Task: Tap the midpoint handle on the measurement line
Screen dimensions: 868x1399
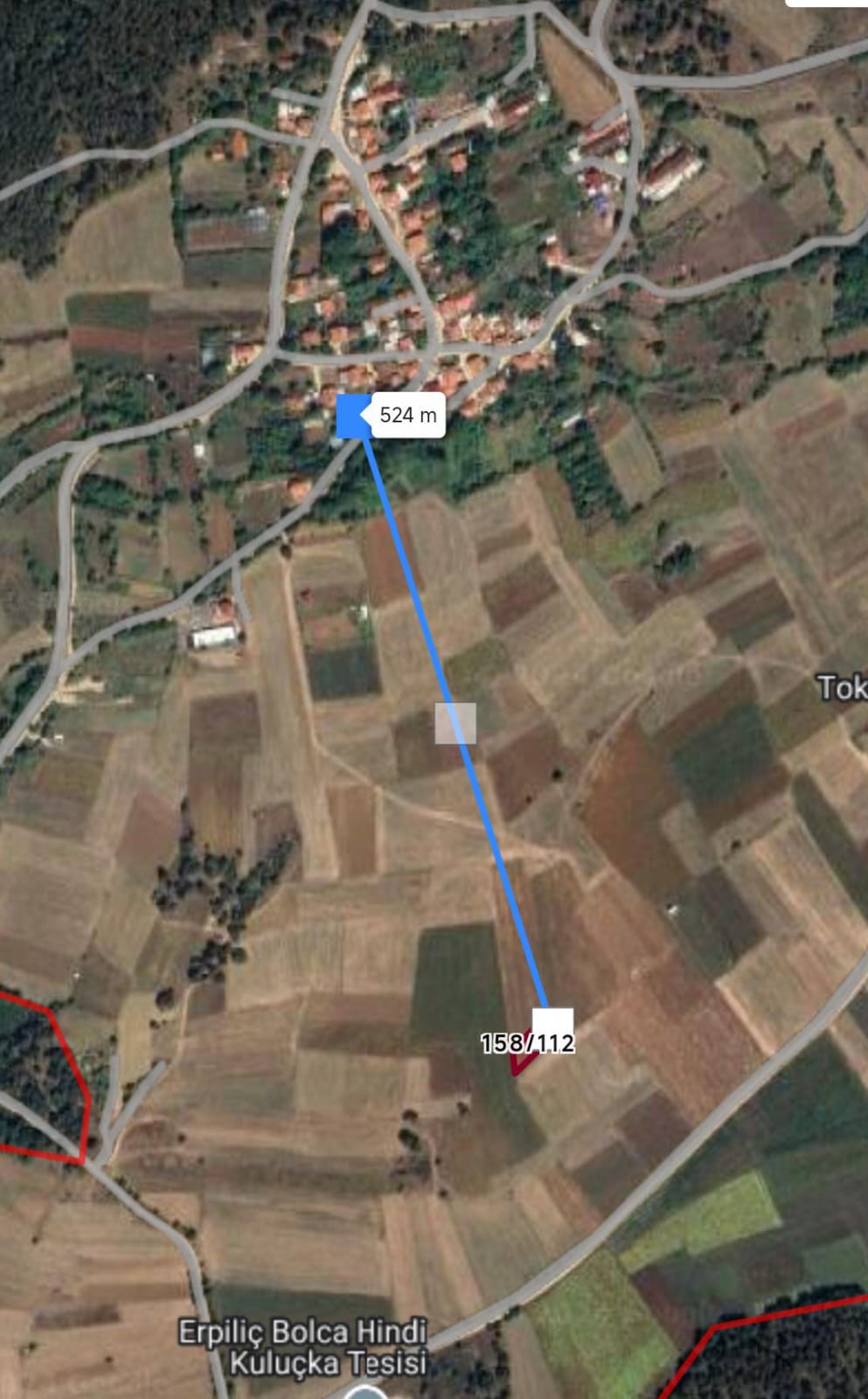Action: 455,723
